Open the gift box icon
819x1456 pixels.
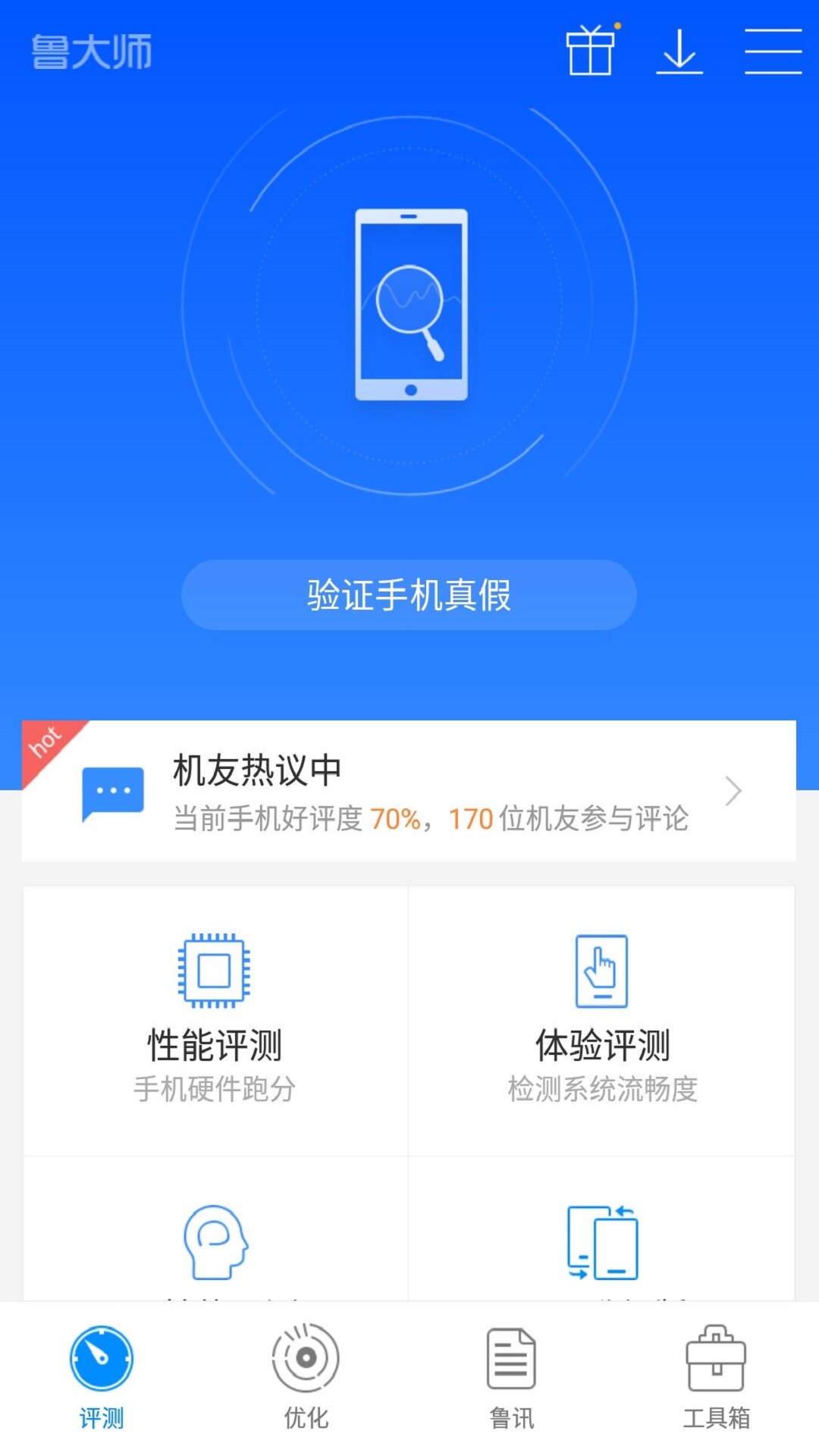[590, 50]
